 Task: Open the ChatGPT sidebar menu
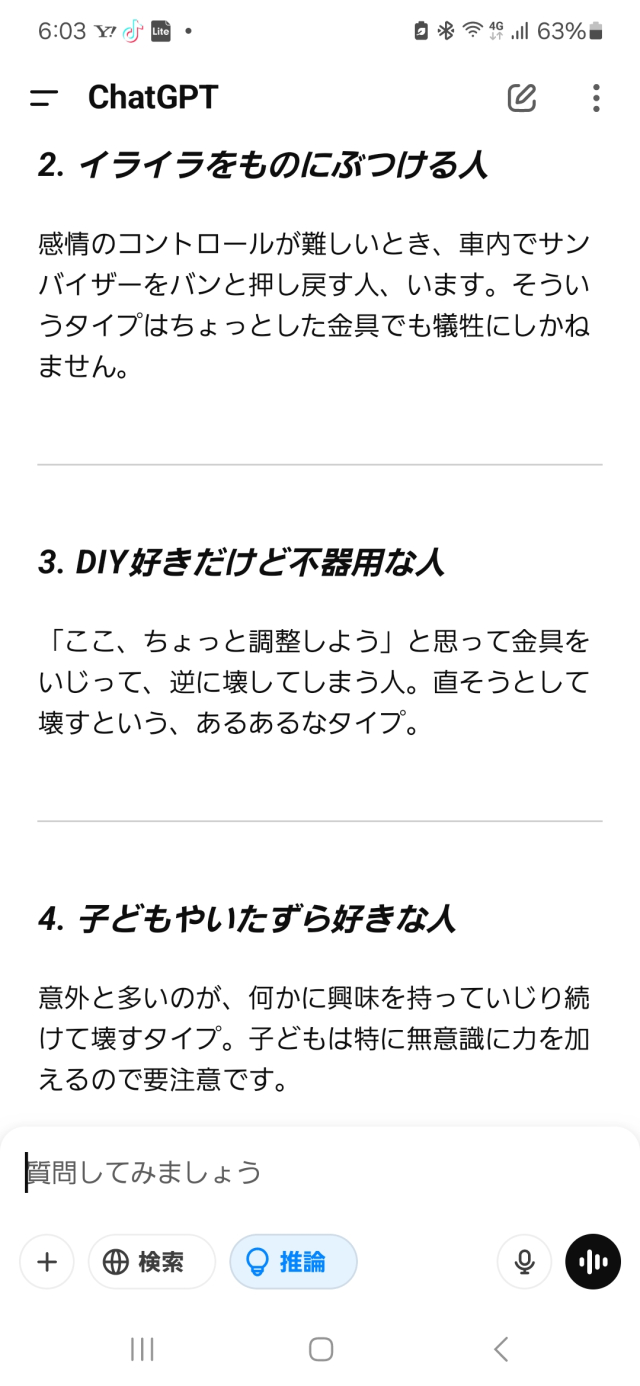(44, 97)
